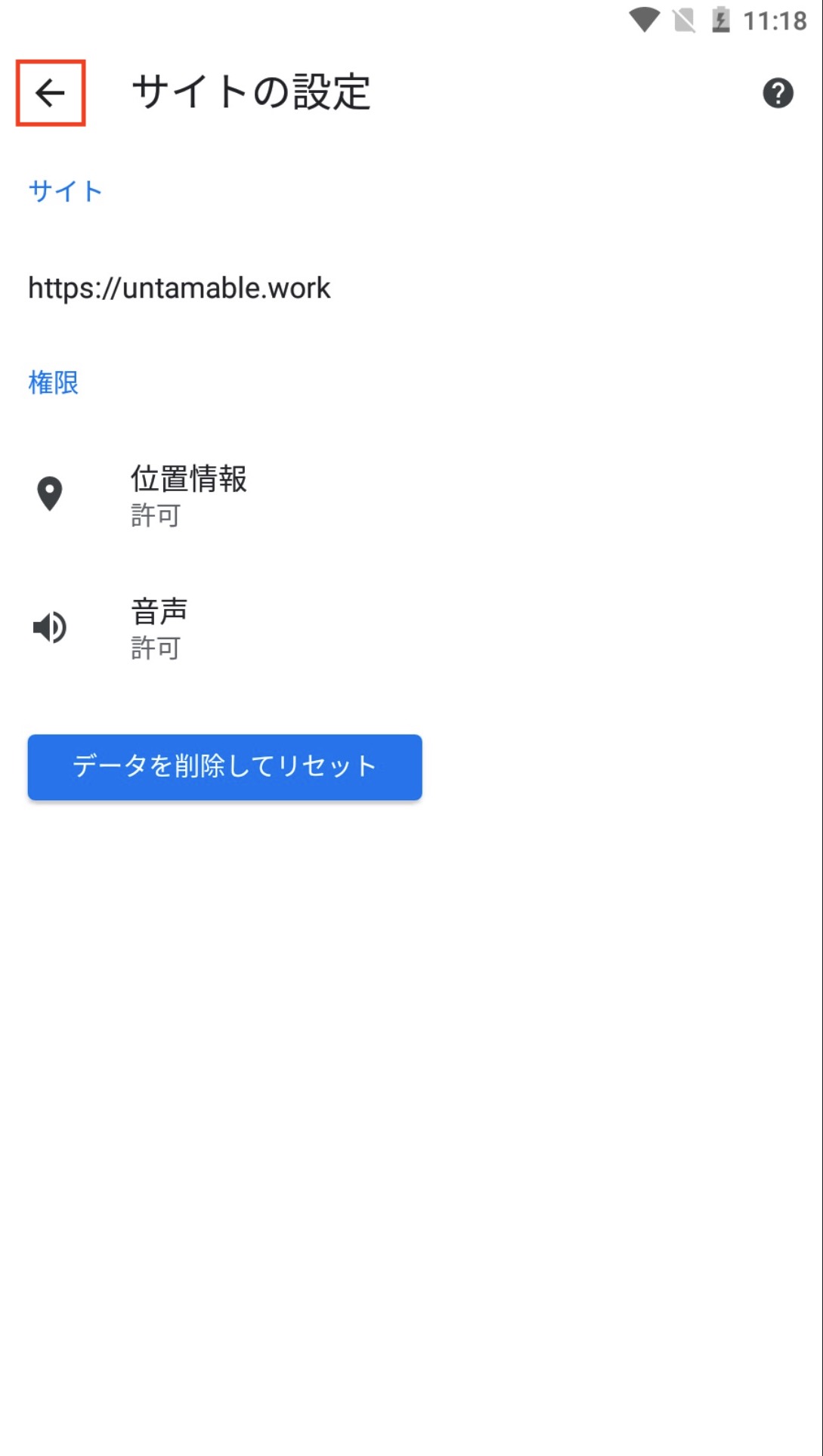Open the 音声 permission setting
Screen dimensions: 823x1456
(159, 628)
